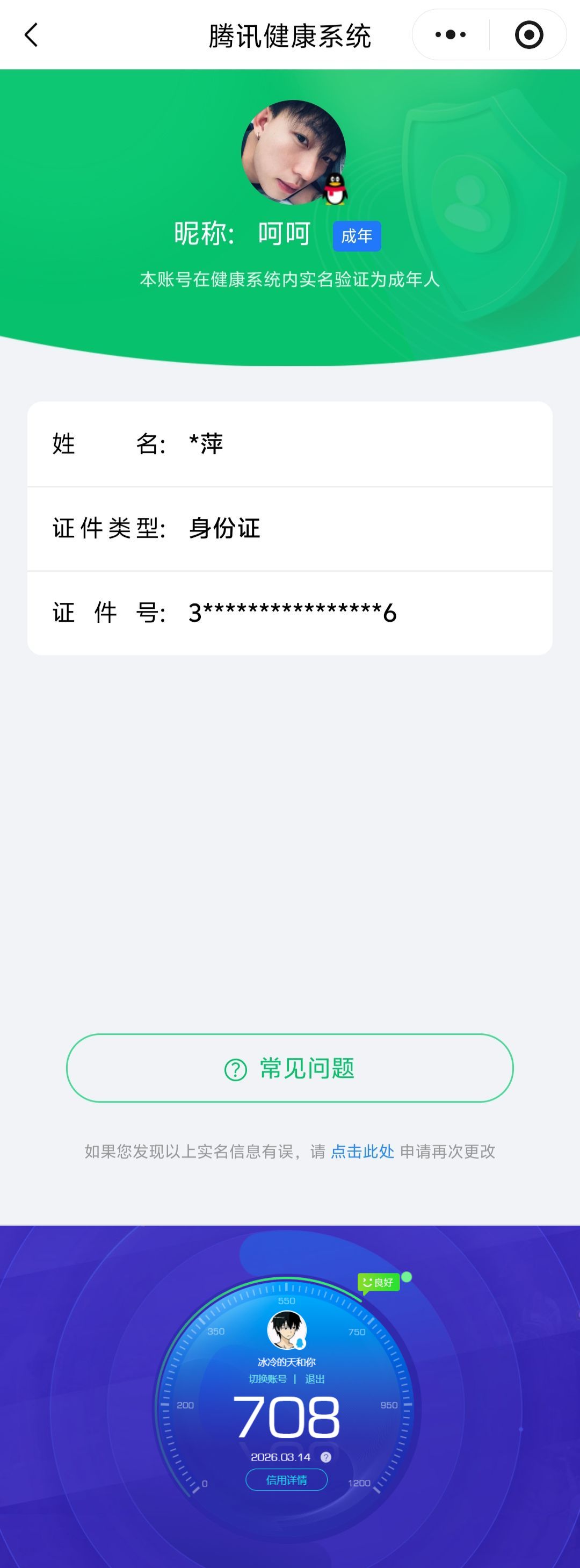Open the 常见问题 FAQ button
Image resolution: width=580 pixels, height=1568 pixels.
pyautogui.click(x=289, y=1068)
